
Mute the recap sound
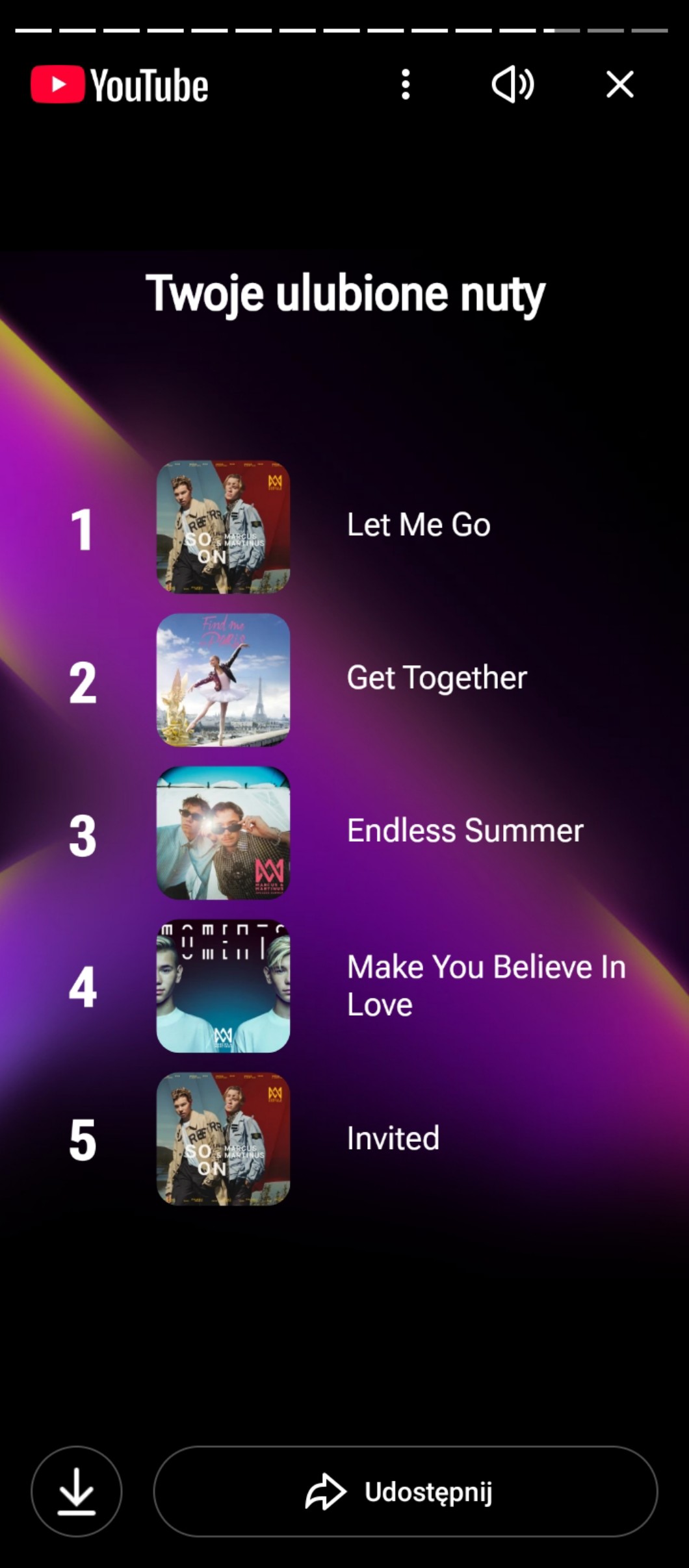coord(513,84)
